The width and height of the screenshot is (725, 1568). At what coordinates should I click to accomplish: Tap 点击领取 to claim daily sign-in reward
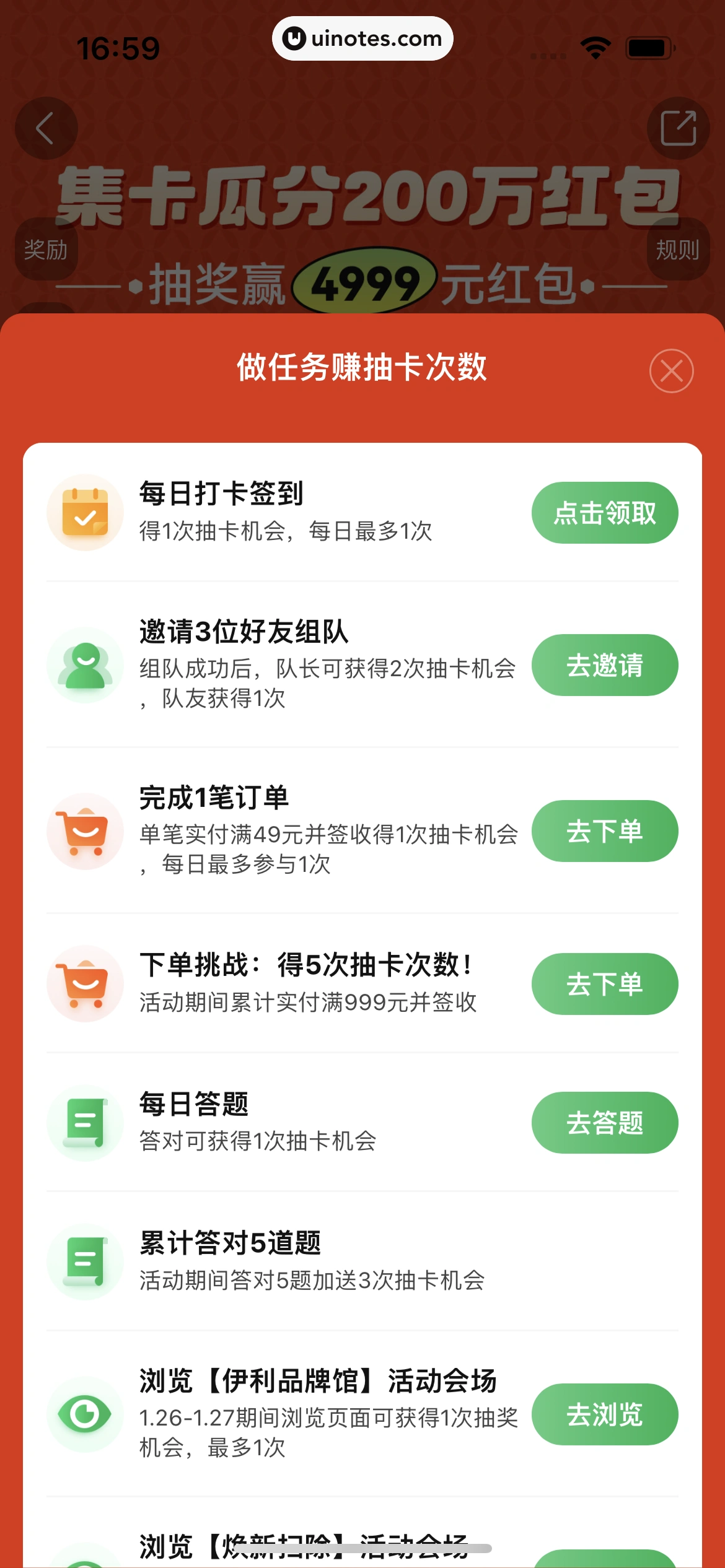604,512
